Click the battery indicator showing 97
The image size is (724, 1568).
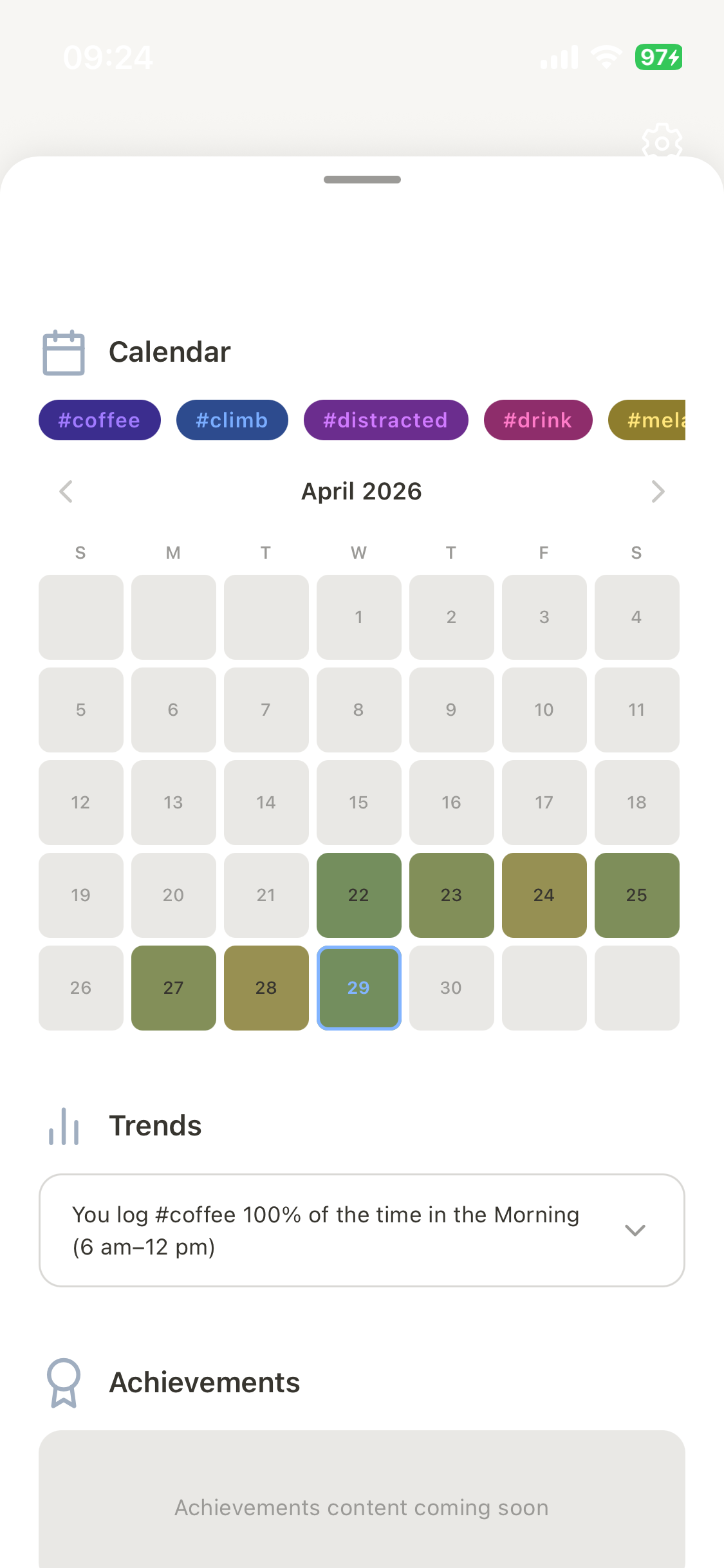(658, 56)
